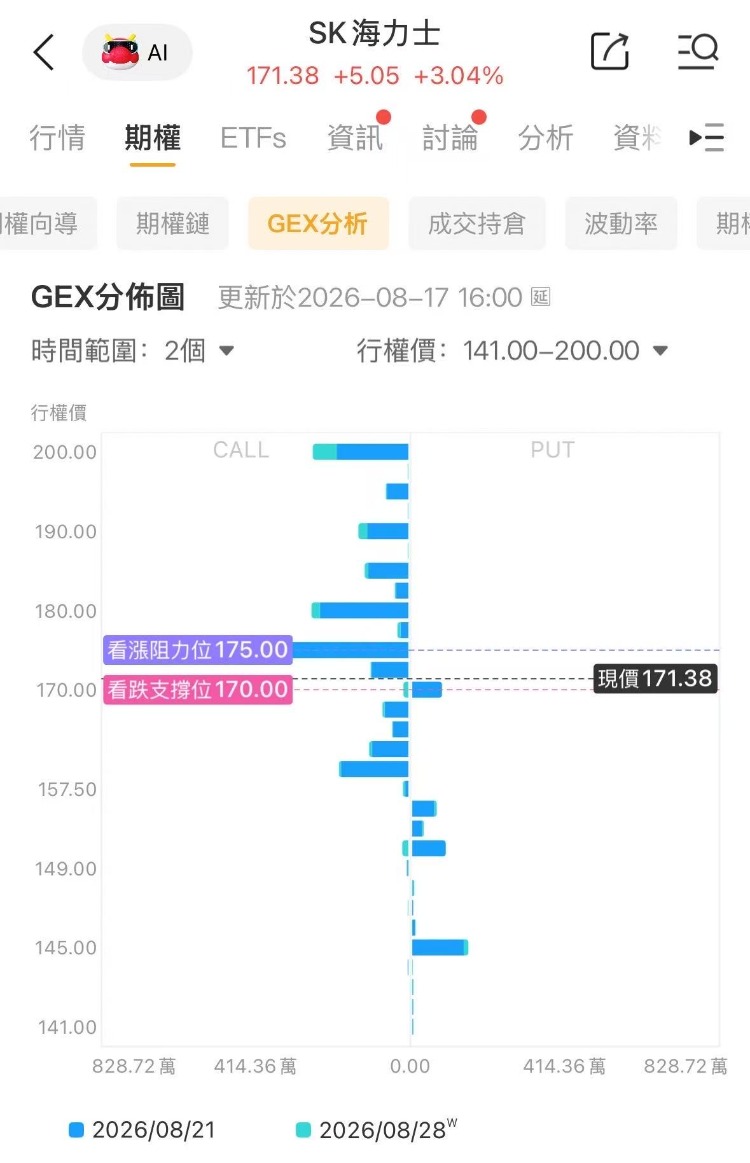Select the GEX分析 chip
The image size is (750, 1163).
click(x=318, y=223)
